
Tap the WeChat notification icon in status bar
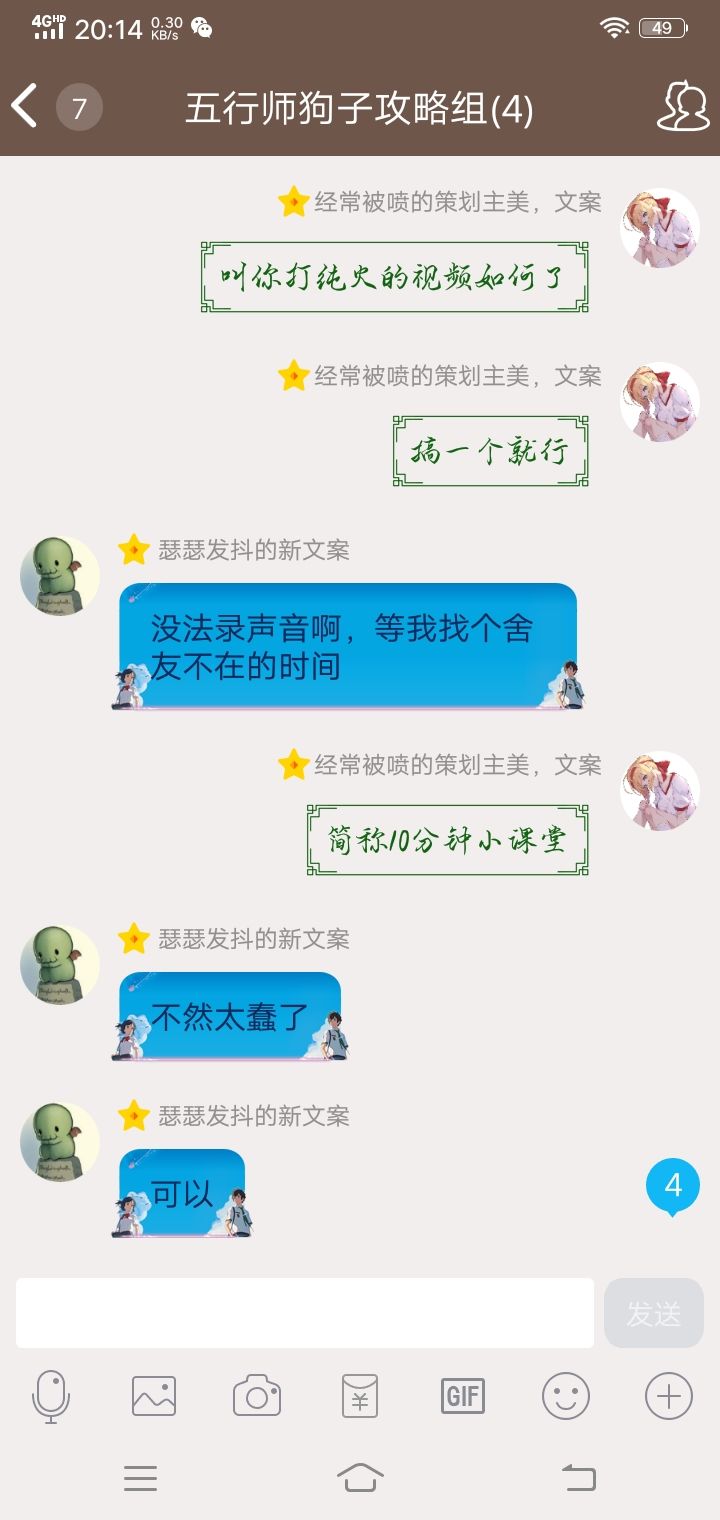click(x=203, y=29)
